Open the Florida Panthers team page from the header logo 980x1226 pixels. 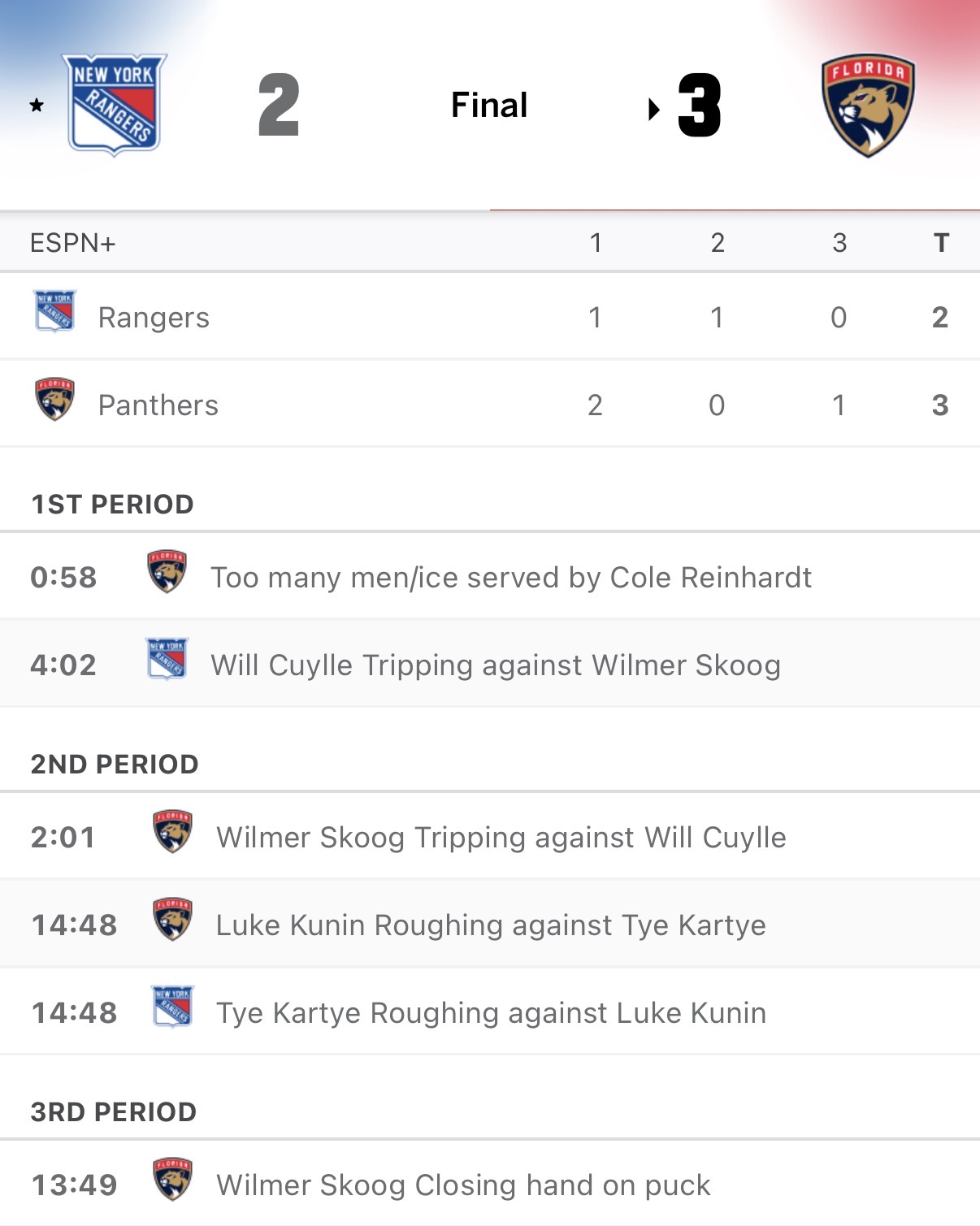tap(868, 106)
